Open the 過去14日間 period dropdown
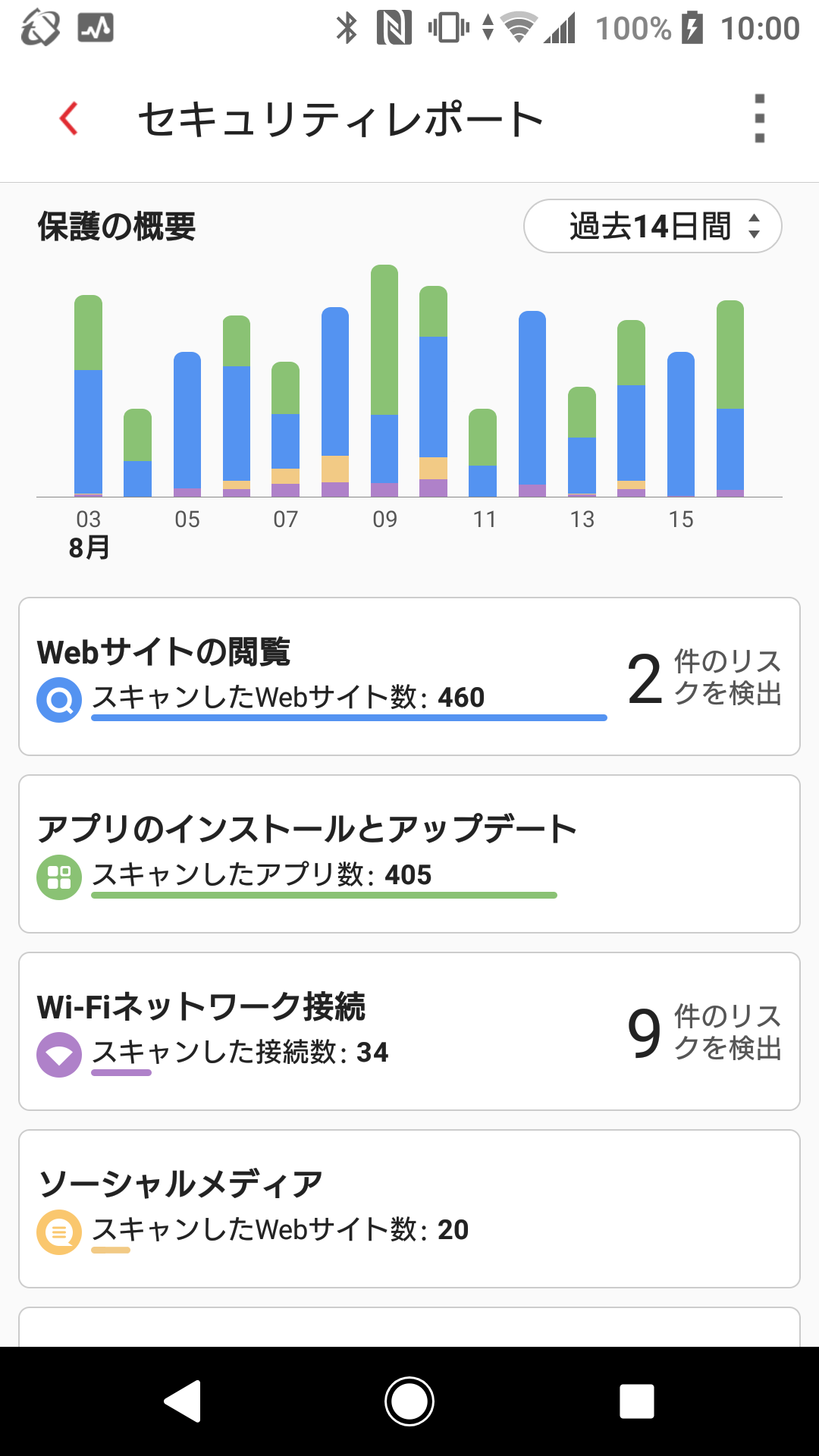The image size is (819, 1456). [x=652, y=226]
